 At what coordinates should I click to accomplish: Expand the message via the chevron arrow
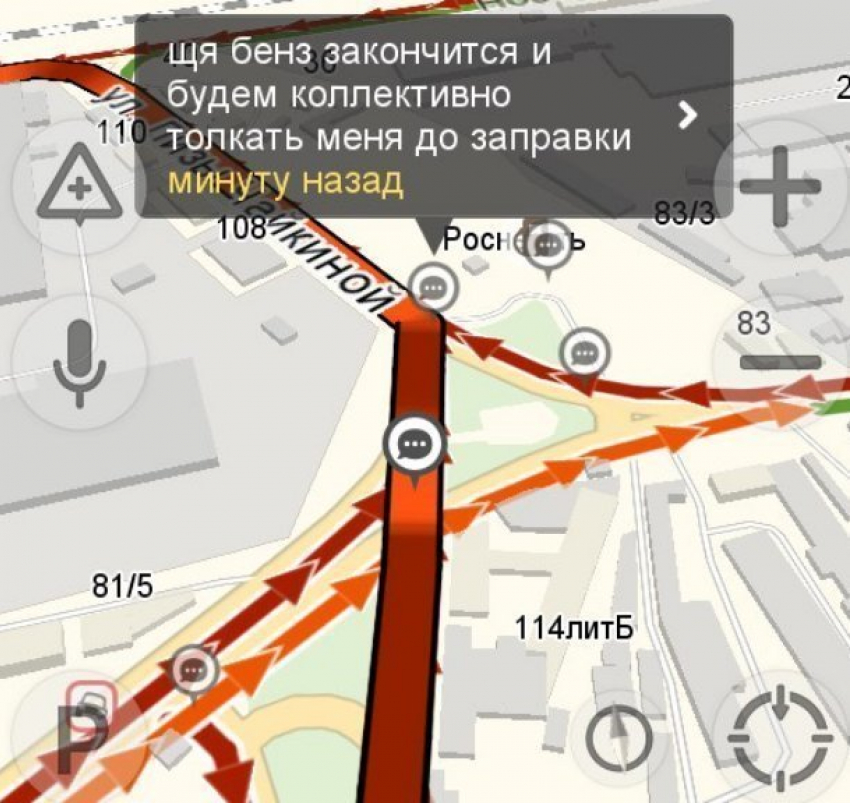coord(686,115)
